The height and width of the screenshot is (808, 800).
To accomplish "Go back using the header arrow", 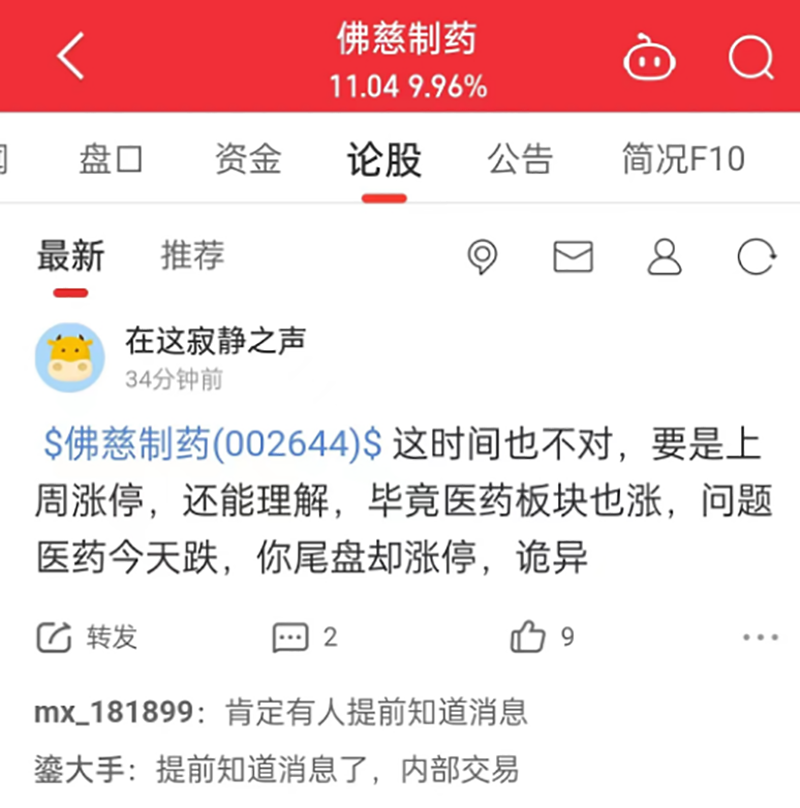I will [x=71, y=56].
